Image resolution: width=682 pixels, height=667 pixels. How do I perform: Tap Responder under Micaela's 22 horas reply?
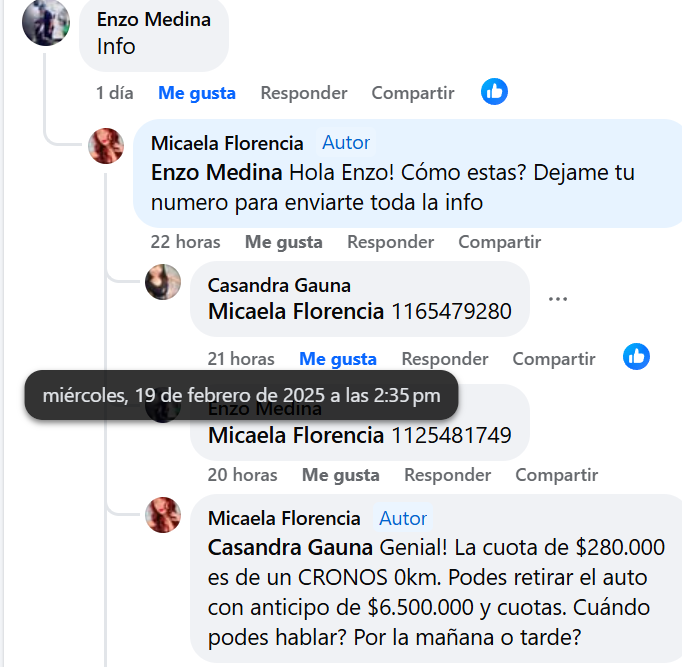[390, 242]
